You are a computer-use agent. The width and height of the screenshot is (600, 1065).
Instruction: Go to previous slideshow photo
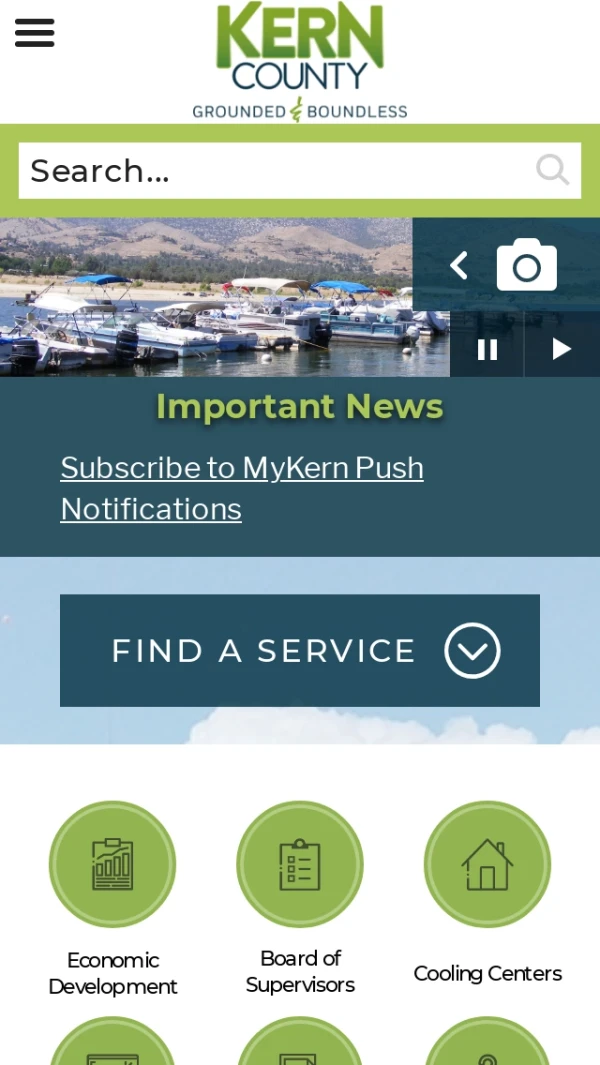[x=459, y=265]
